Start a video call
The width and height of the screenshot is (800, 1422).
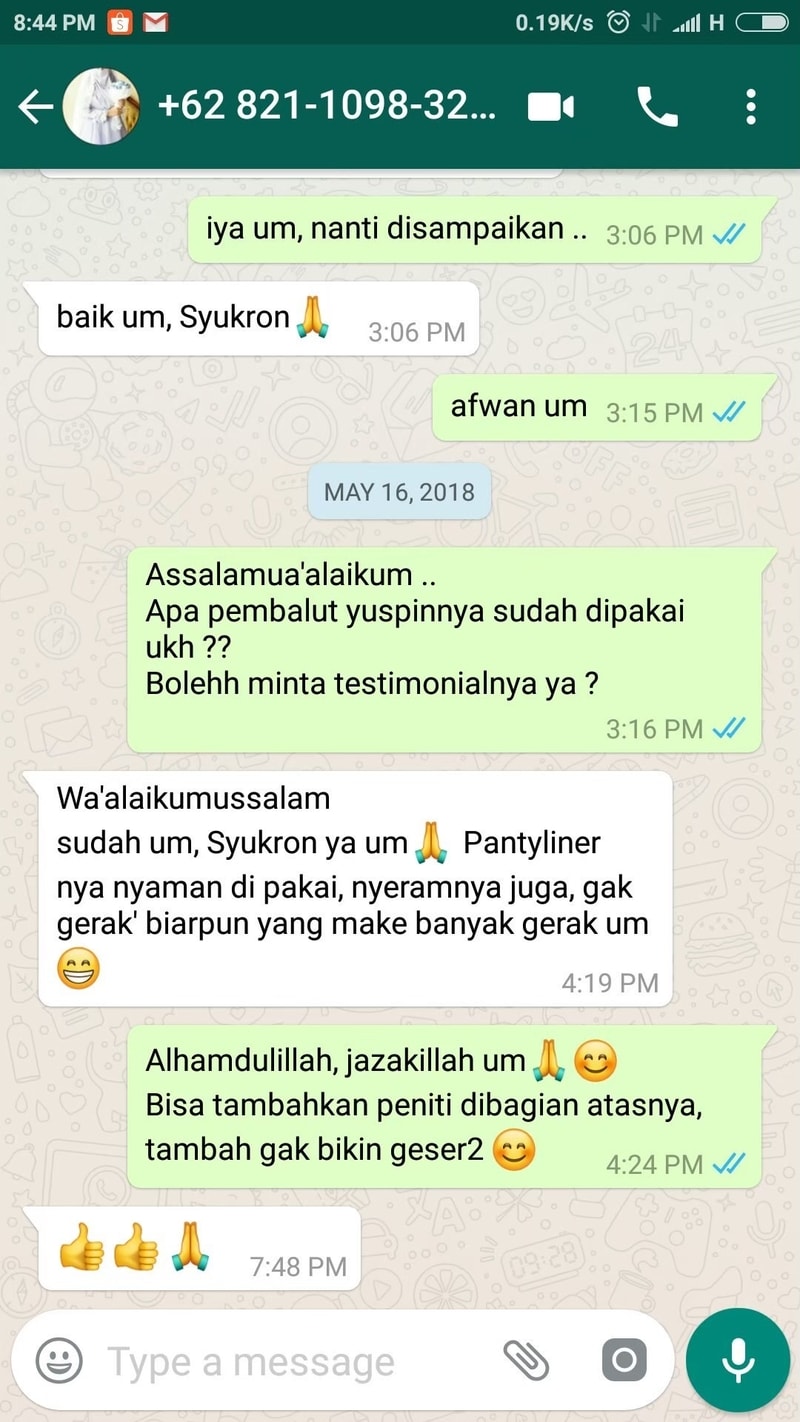[x=551, y=107]
